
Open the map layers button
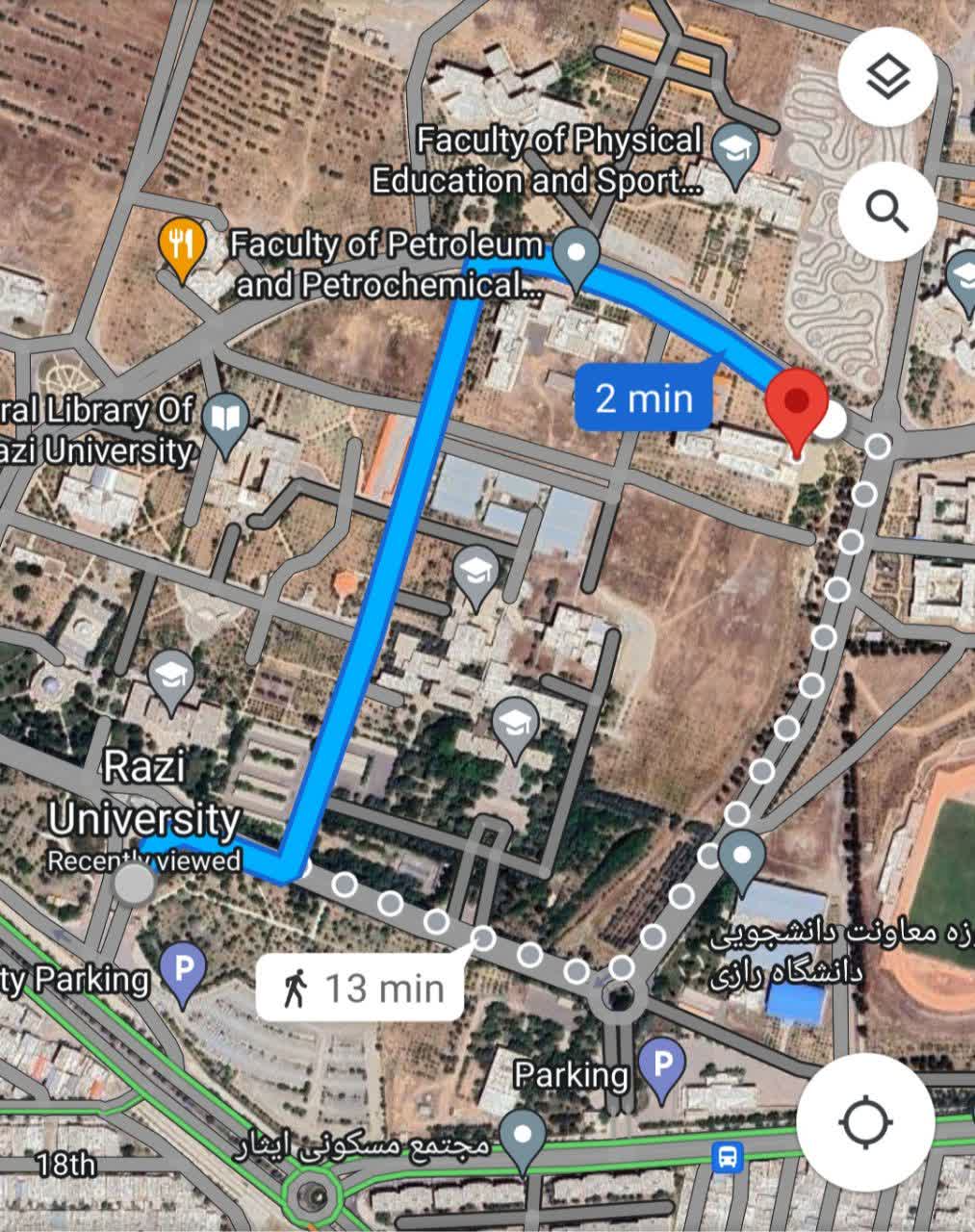(887, 76)
